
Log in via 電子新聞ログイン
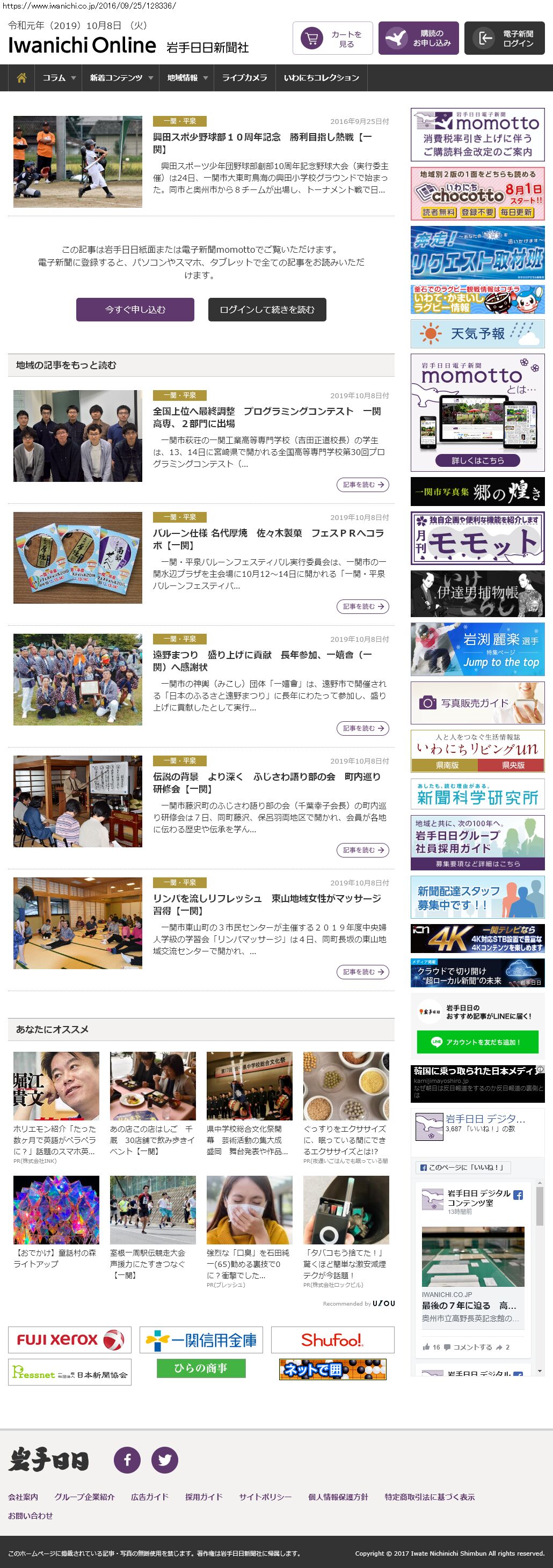[x=504, y=38]
